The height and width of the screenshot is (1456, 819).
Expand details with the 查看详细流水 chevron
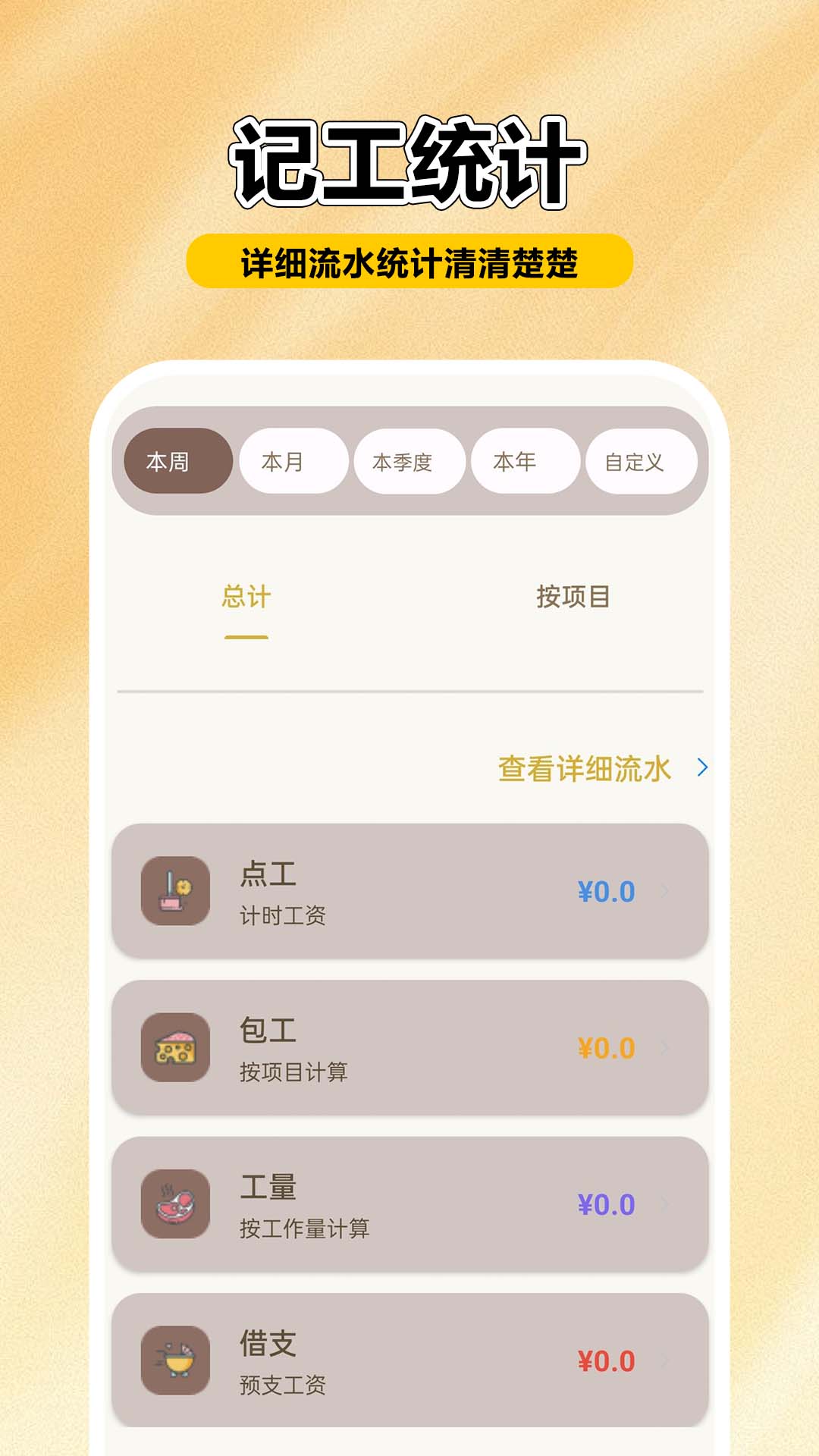(x=702, y=767)
